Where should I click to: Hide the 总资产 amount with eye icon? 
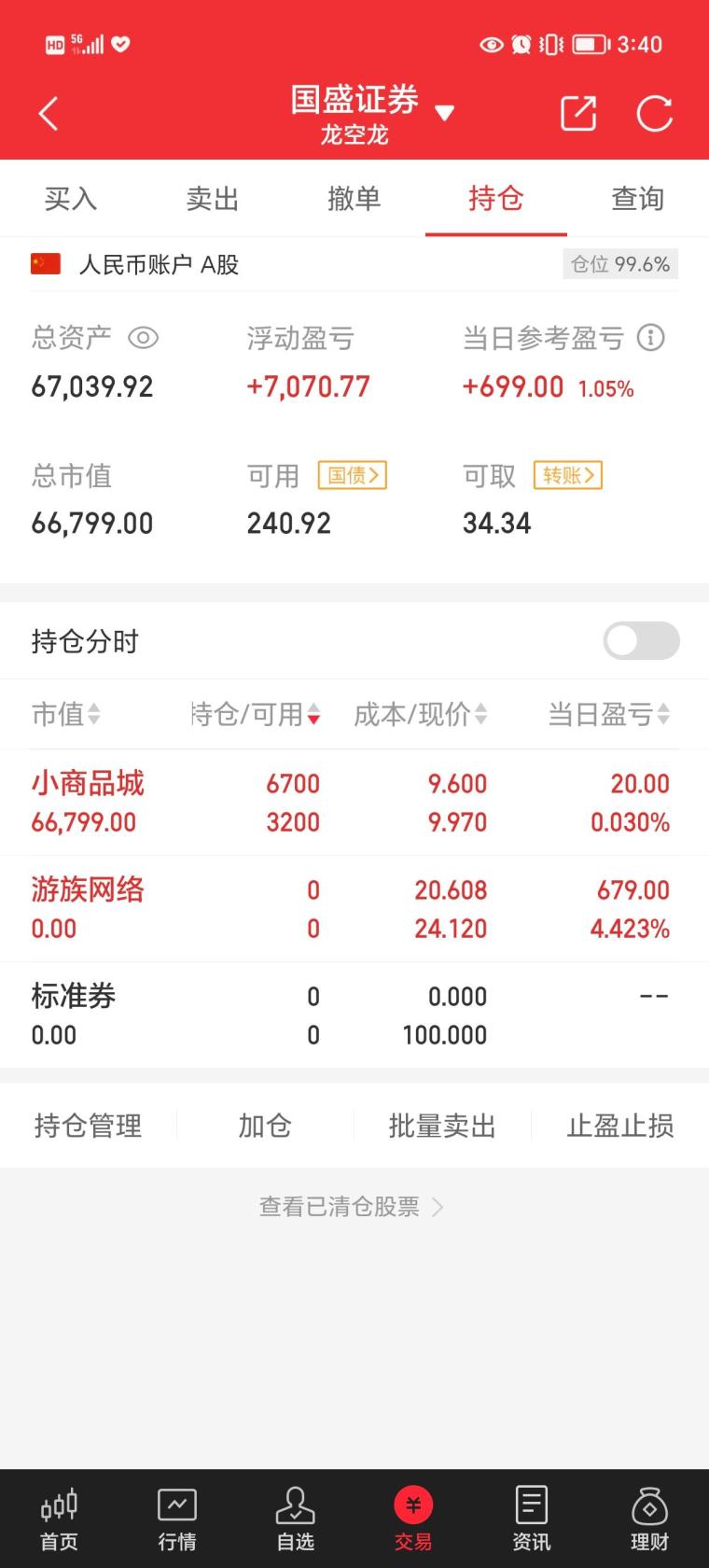[143, 338]
